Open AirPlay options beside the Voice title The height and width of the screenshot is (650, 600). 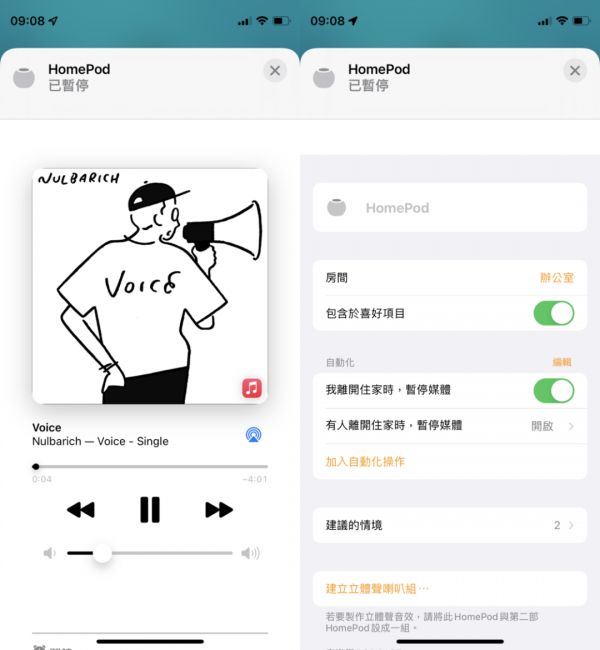pos(254,435)
